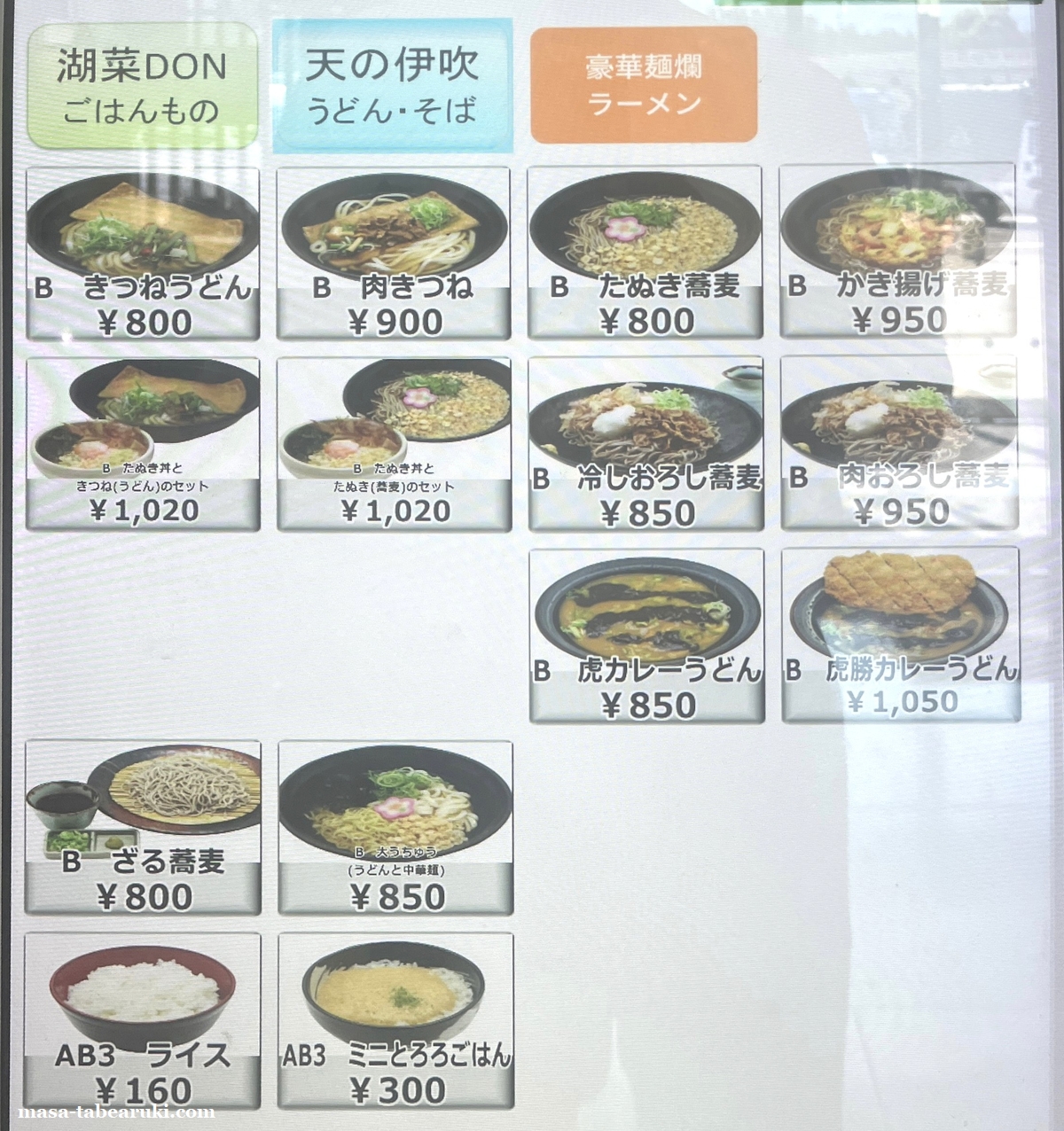
Task: Pick かき揚げ蕎麦 at ¥950
Action: (x=897, y=253)
